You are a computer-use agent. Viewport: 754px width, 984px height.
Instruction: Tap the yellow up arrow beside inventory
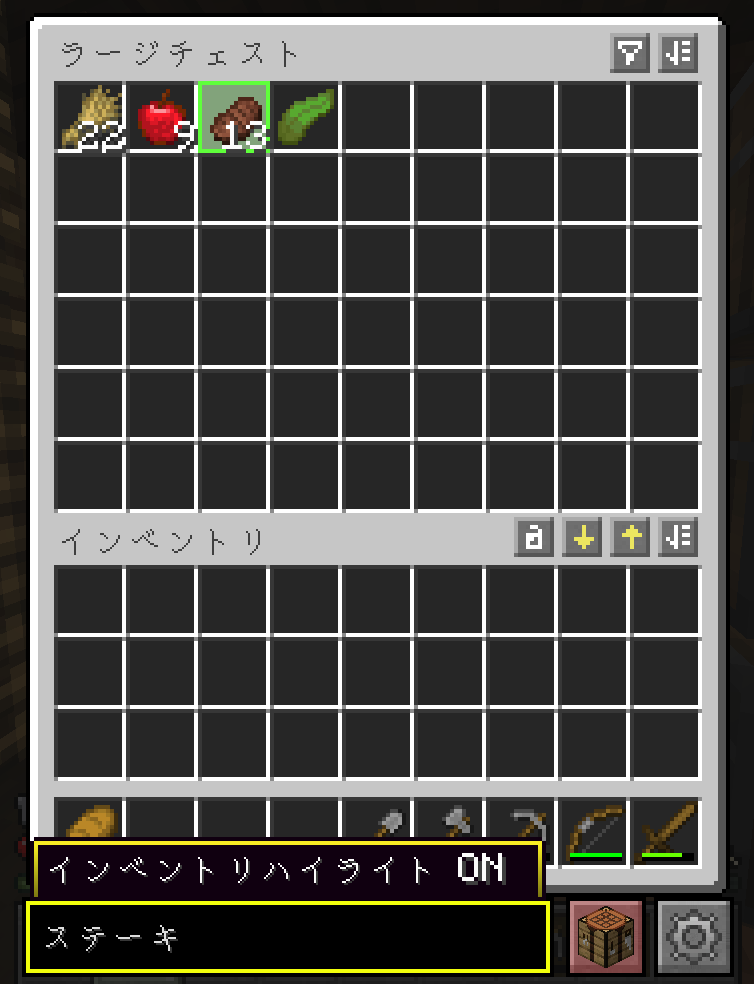(x=630, y=538)
